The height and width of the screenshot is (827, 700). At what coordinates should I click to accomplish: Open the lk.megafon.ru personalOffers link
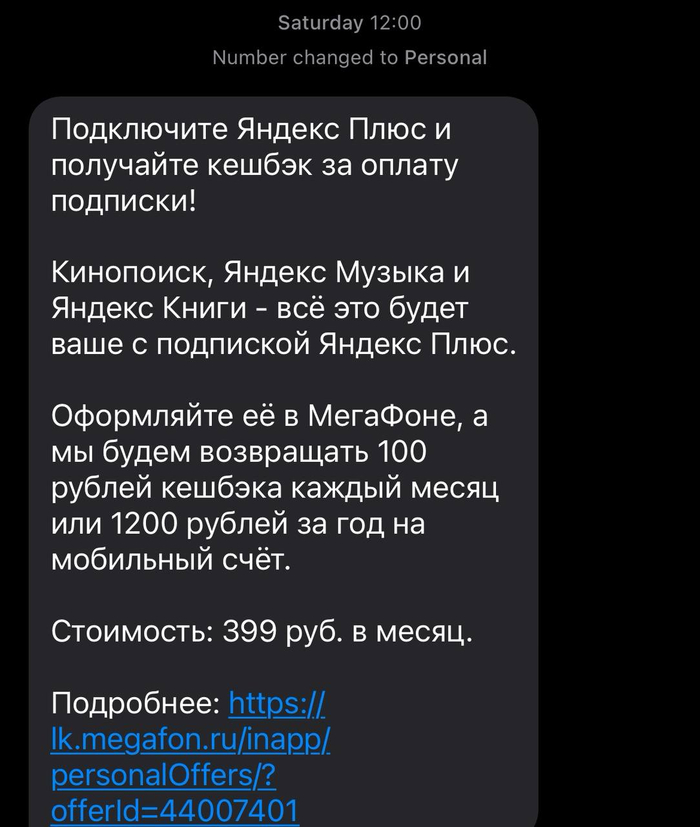click(190, 741)
